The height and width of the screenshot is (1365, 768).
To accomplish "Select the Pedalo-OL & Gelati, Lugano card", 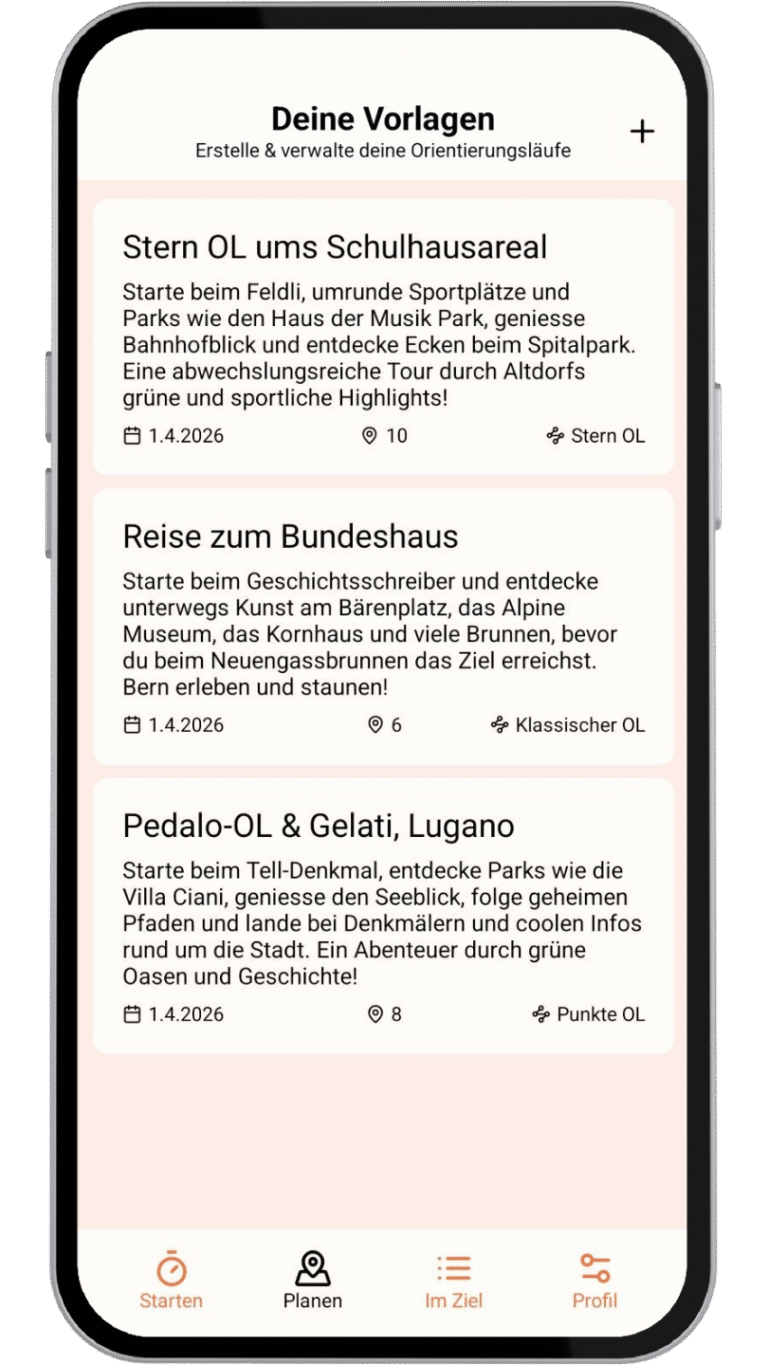I will tap(383, 915).
